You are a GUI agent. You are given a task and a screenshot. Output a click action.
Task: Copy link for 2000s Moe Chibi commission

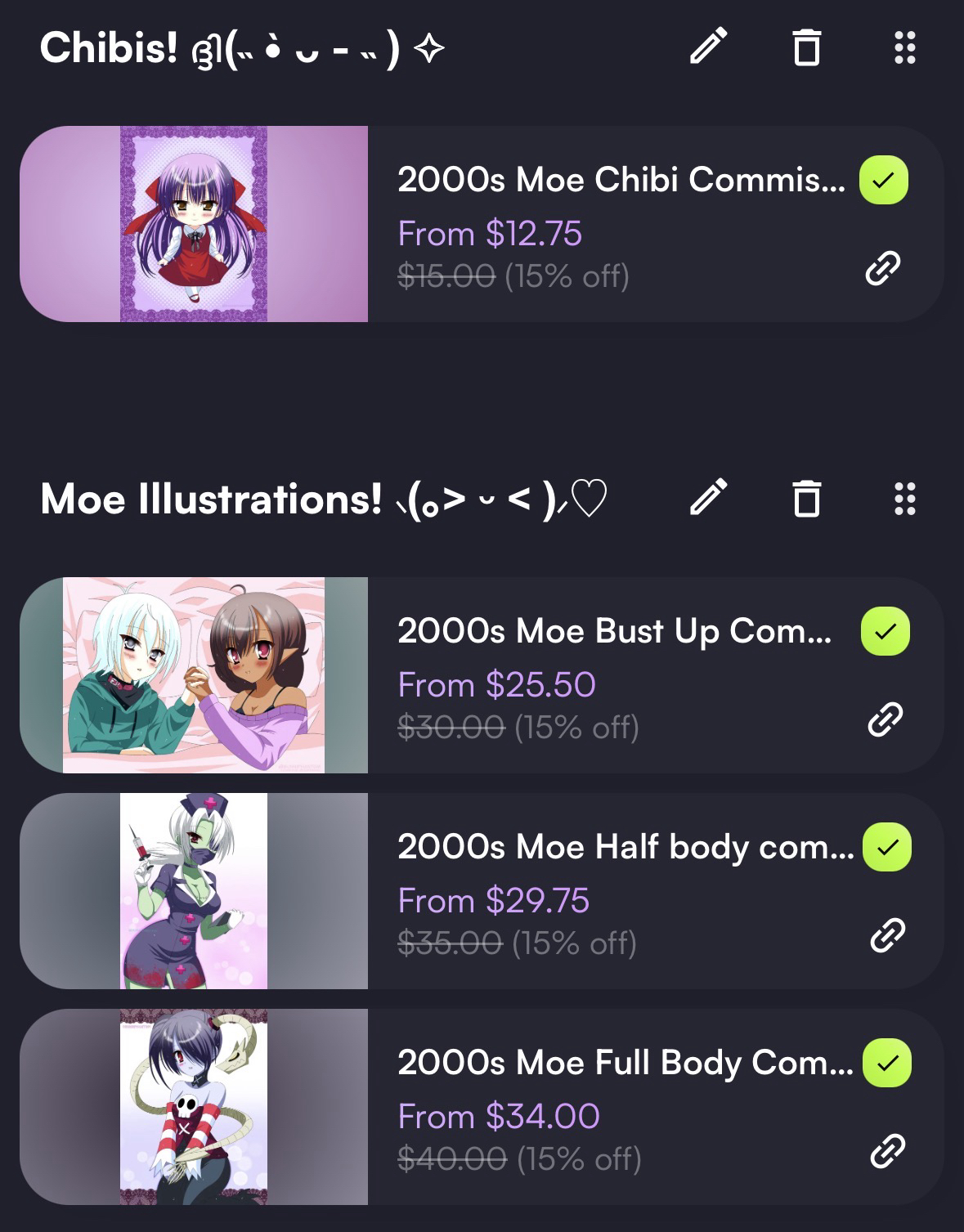[x=883, y=268]
